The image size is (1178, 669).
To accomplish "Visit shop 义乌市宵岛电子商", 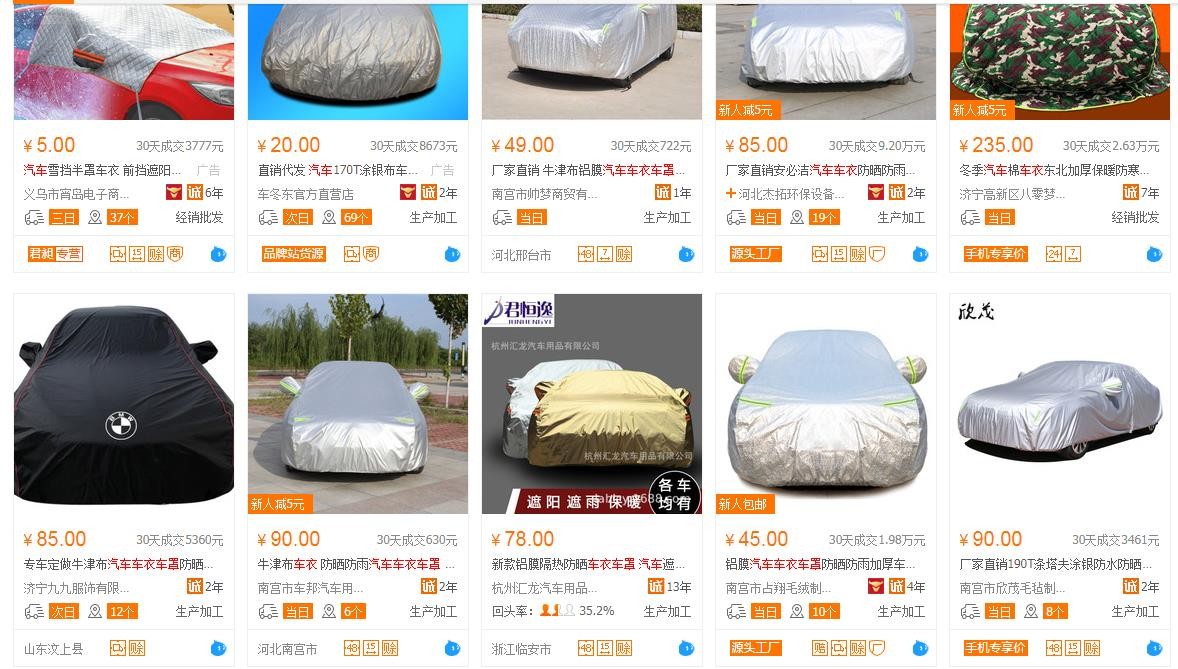I will (77, 194).
